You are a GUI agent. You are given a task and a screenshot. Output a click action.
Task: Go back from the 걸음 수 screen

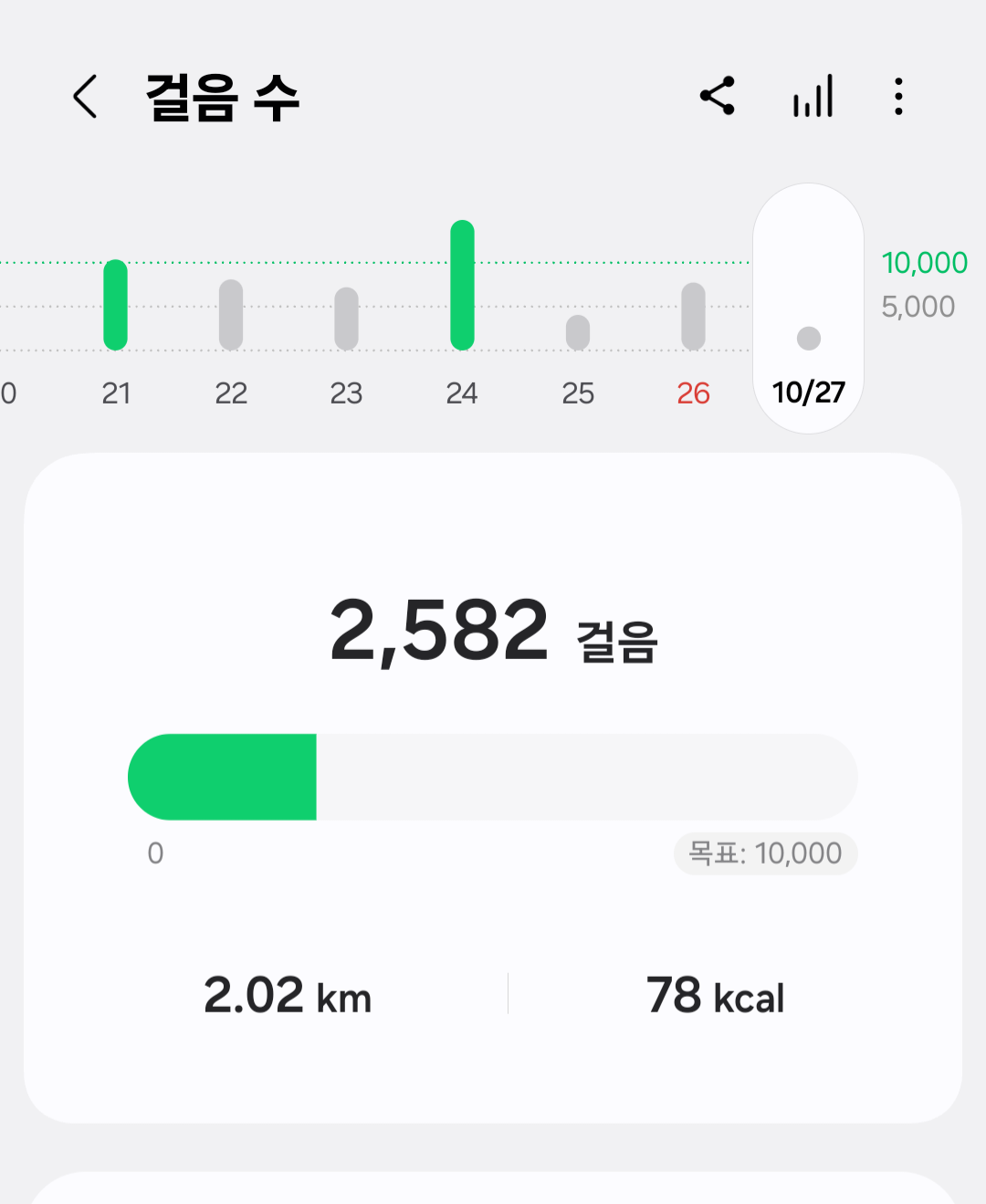pos(85,97)
